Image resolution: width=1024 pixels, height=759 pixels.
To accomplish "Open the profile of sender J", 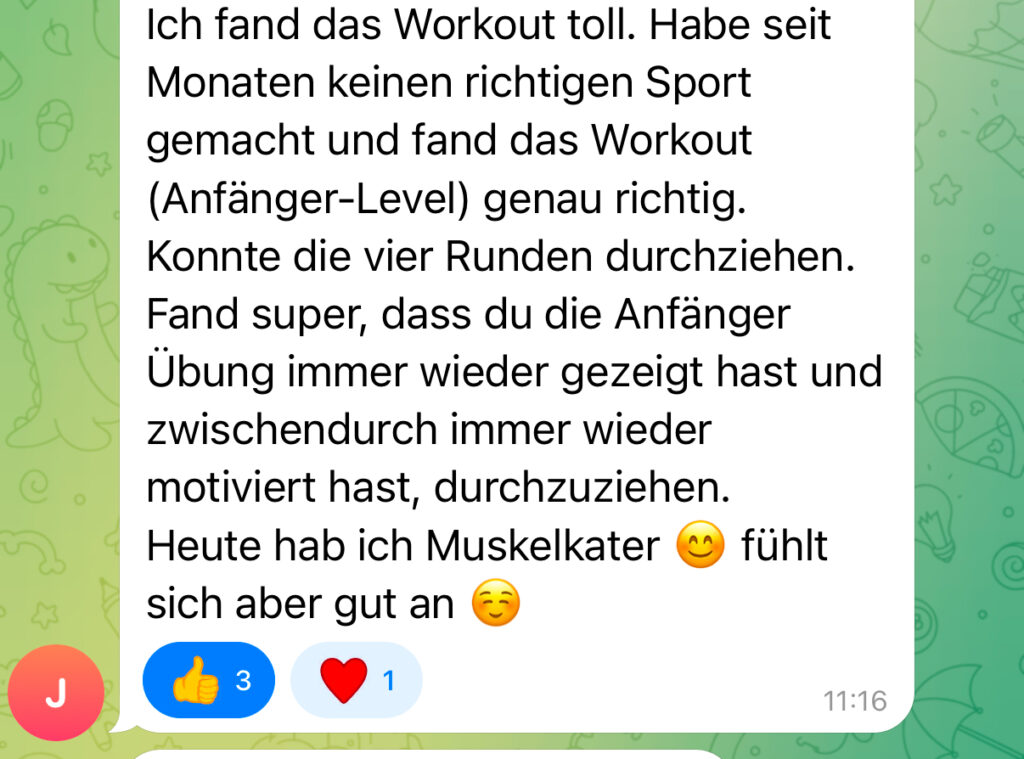I will (x=55, y=692).
